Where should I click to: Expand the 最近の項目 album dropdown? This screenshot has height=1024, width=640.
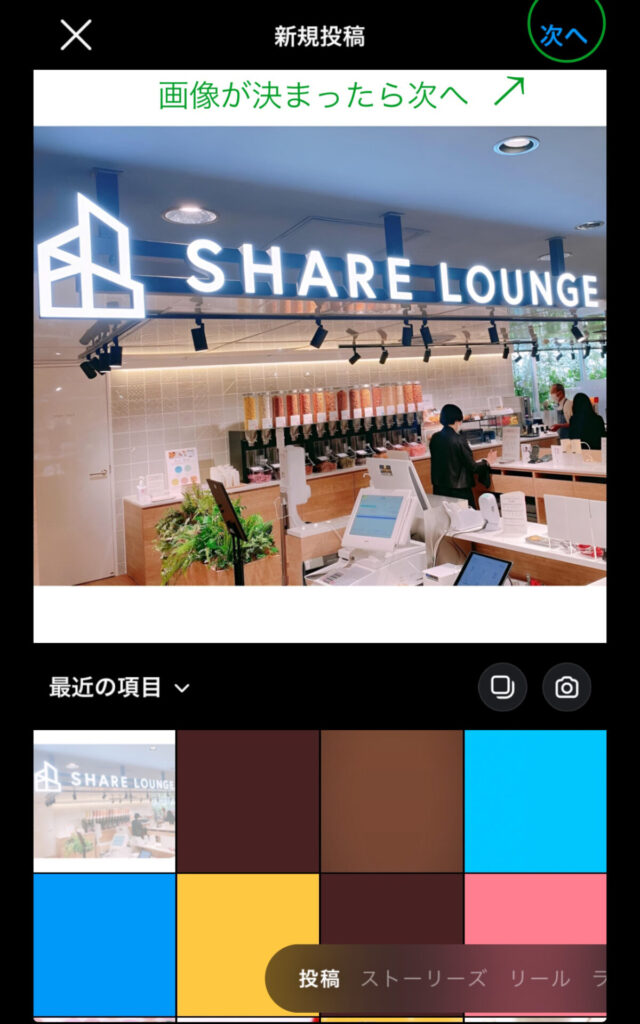(119, 687)
